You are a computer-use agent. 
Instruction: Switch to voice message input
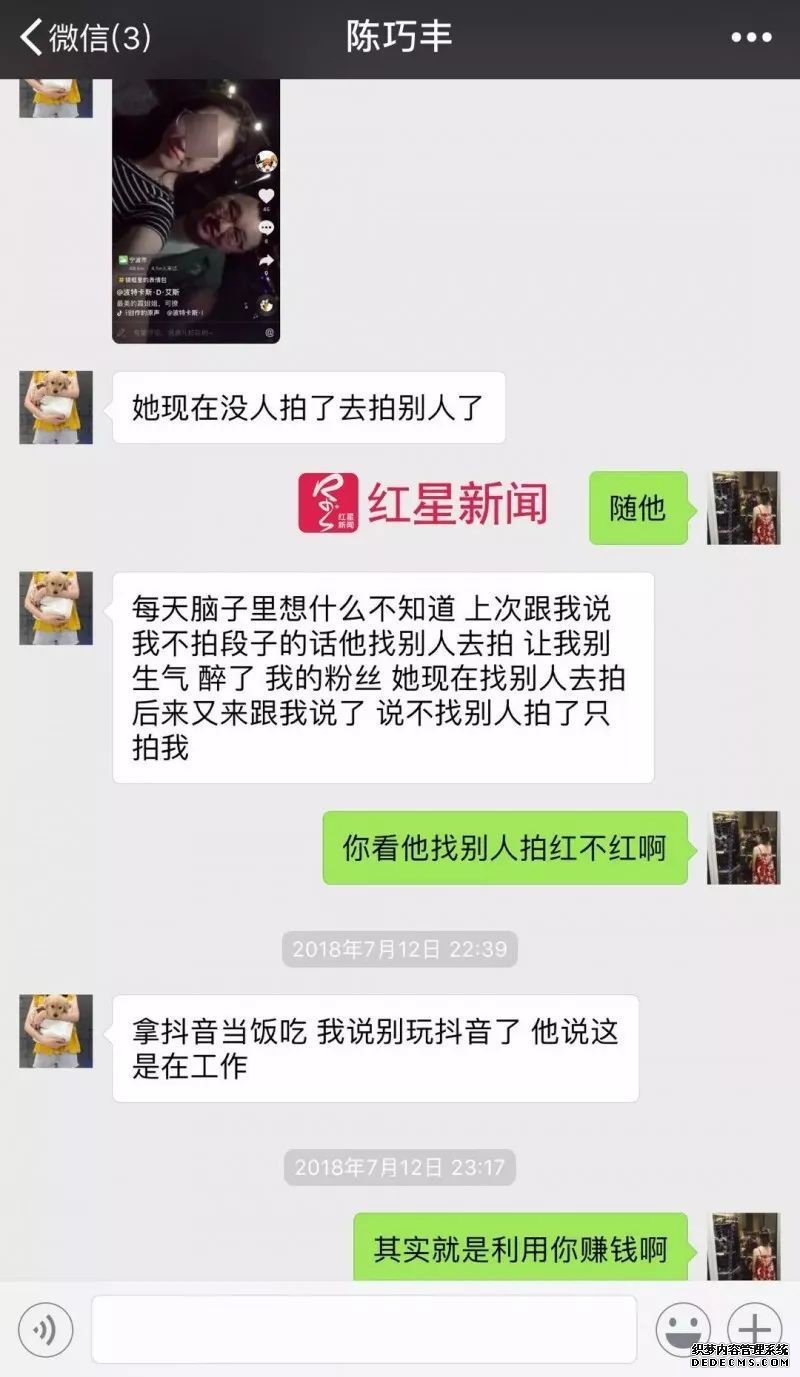point(45,1329)
